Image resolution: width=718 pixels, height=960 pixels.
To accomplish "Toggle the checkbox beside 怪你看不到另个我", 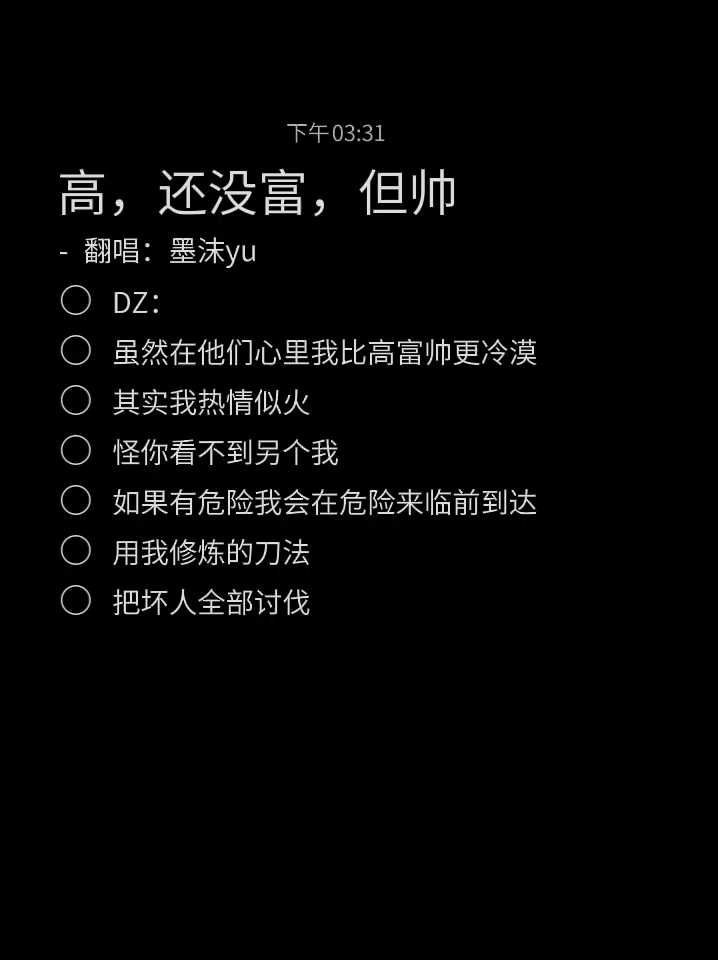I will pyautogui.click(x=76, y=451).
